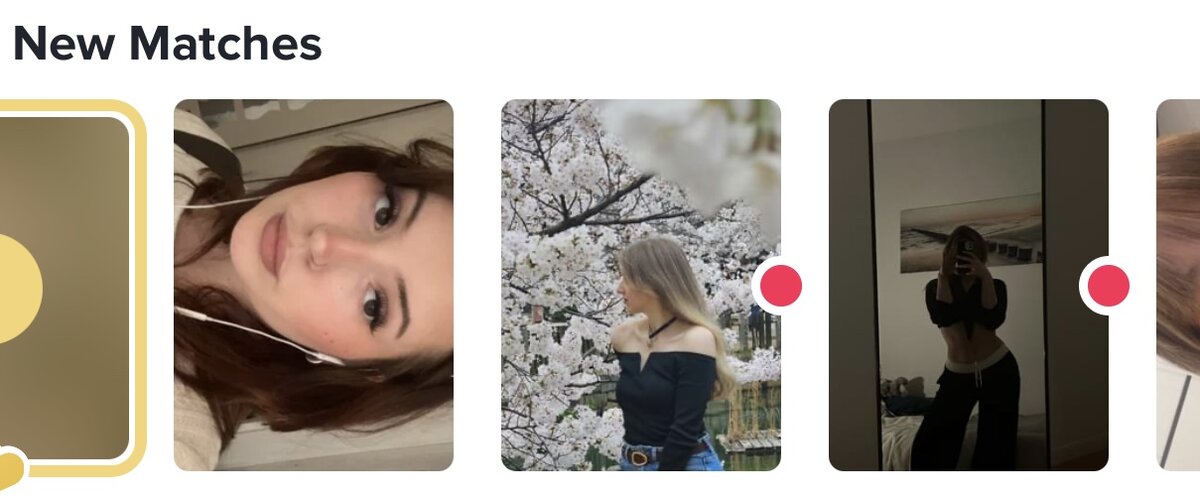
Task: Open the partially visible match at the edge
Action: pyautogui.click(x=1180, y=285)
